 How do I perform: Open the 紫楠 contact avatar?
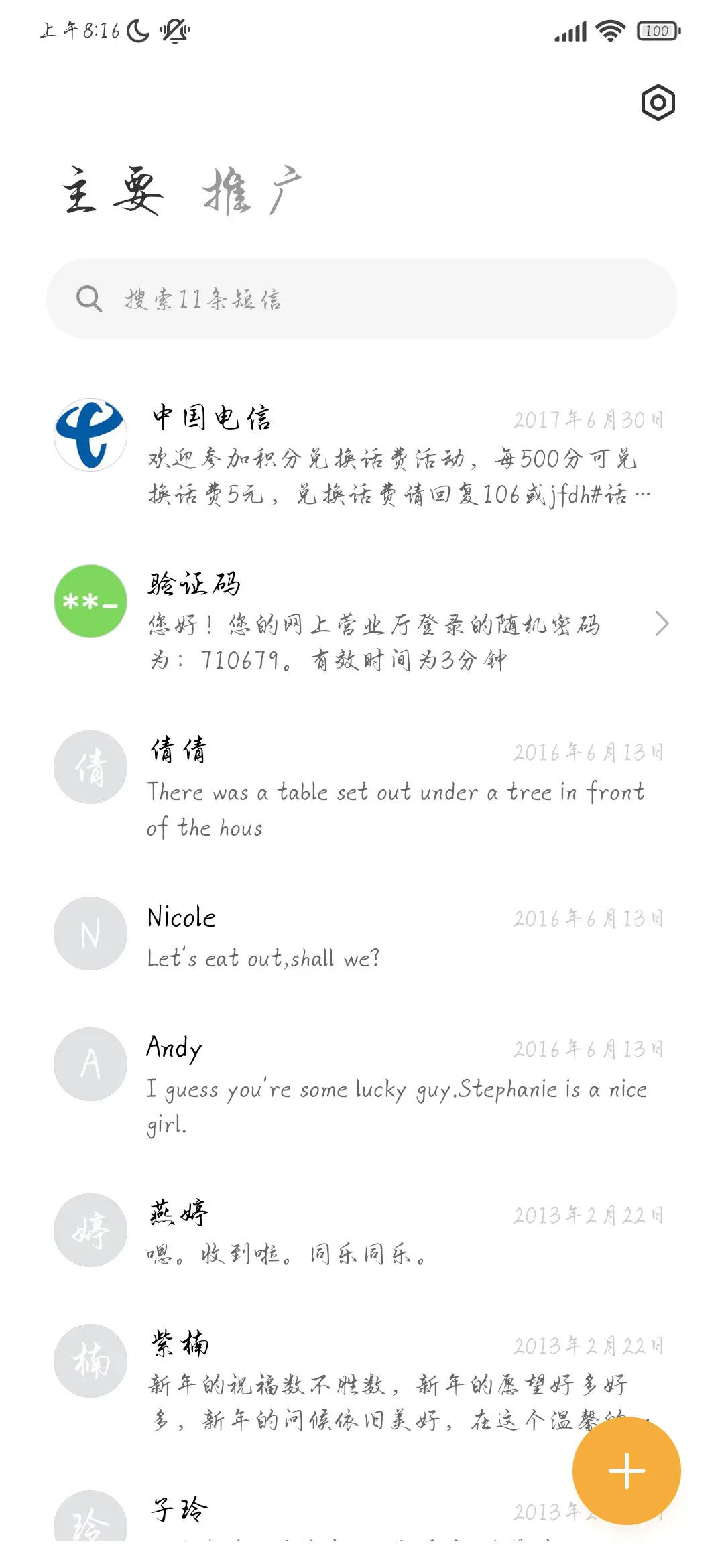(90, 1361)
